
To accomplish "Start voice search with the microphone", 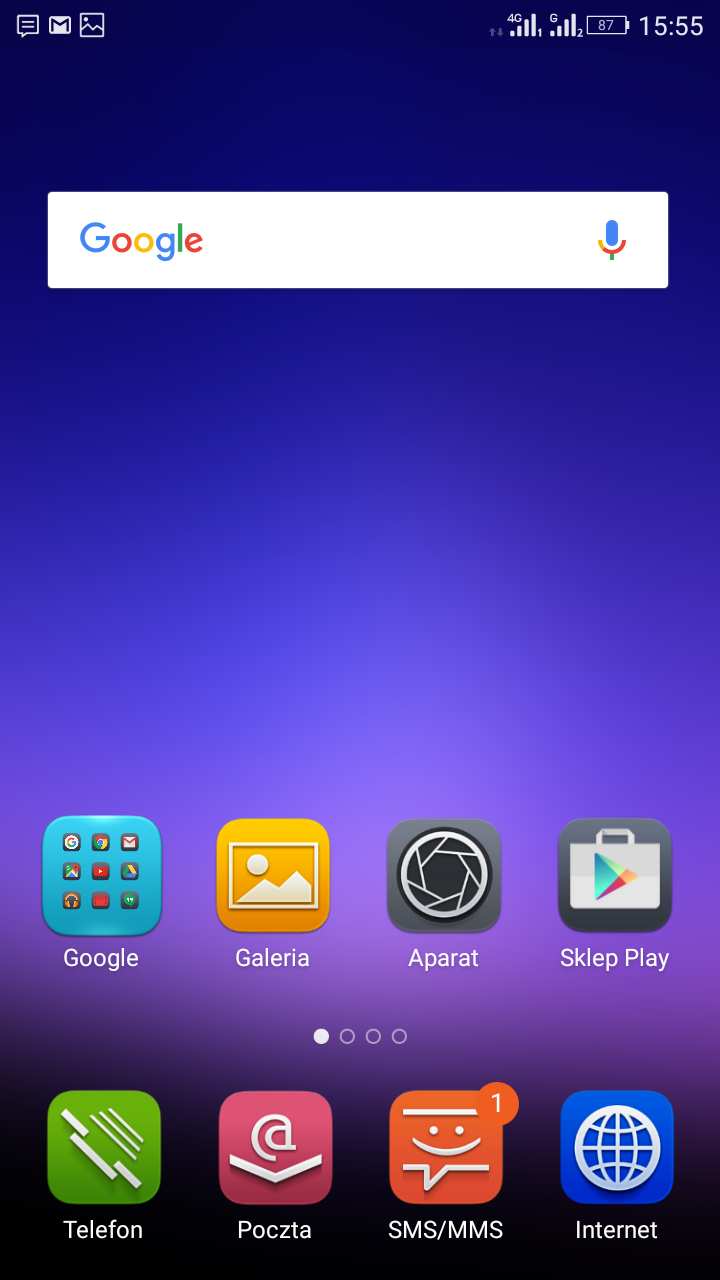I will [x=611, y=240].
